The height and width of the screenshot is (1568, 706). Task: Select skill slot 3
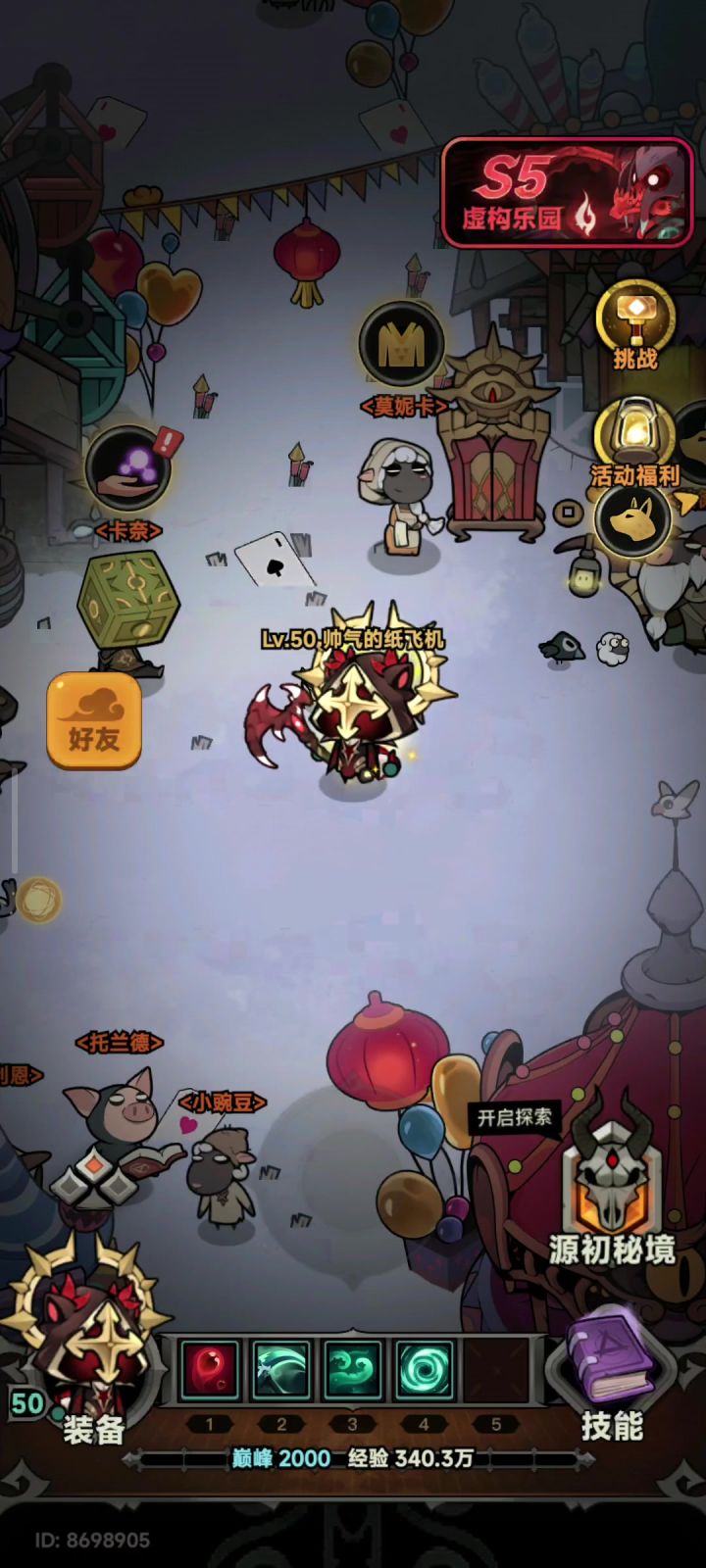tap(353, 1369)
